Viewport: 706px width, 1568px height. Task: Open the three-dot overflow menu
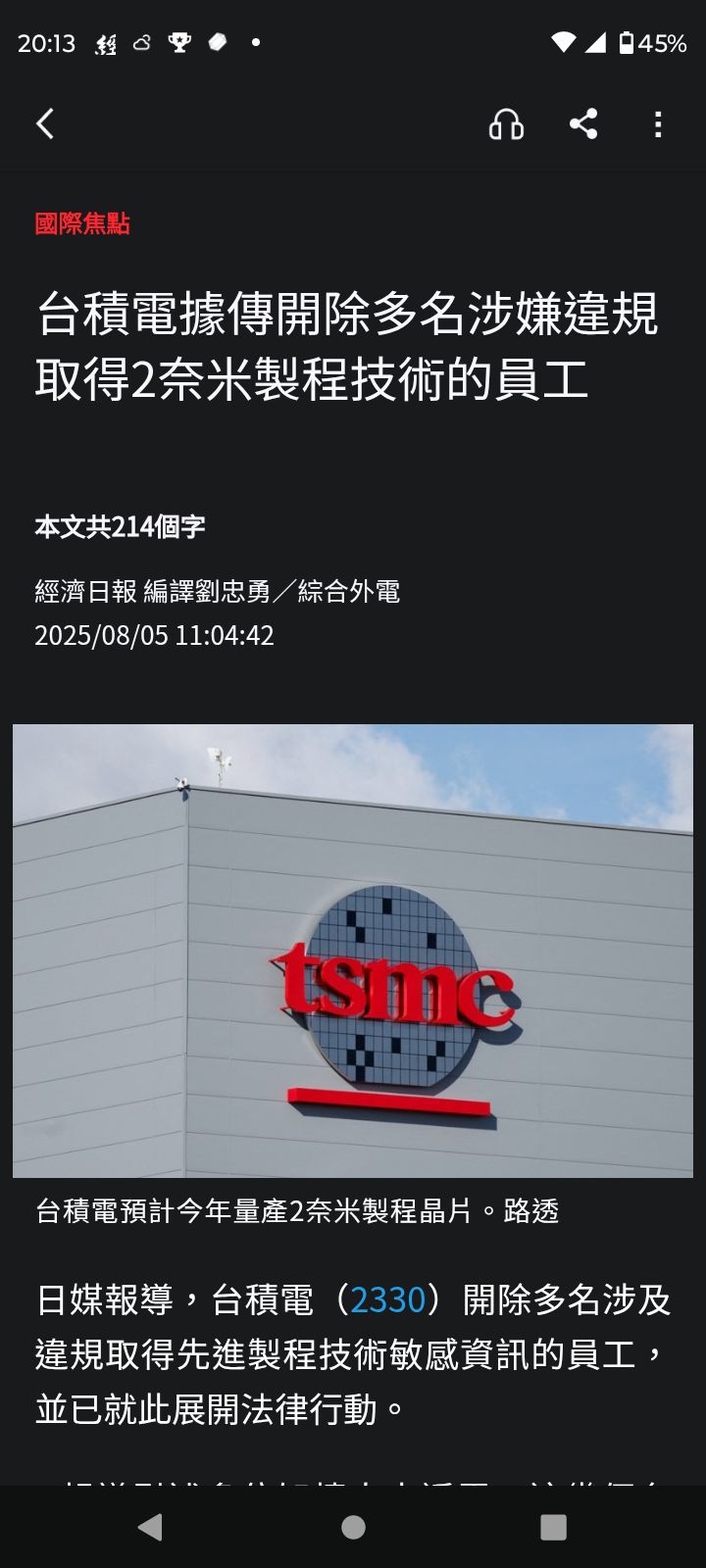pyautogui.click(x=658, y=124)
